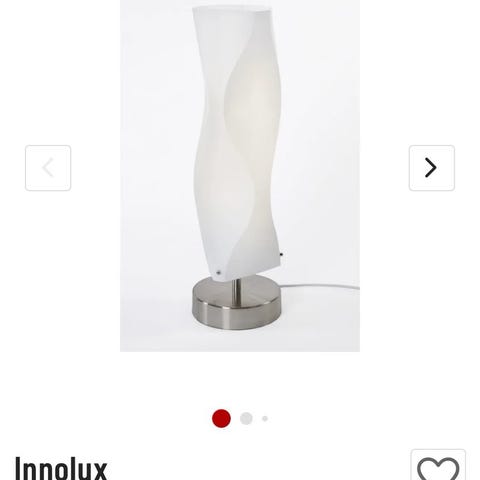480x480 pixels.
Task: Add the Innolux lamp to favorites
Action: pos(438,465)
